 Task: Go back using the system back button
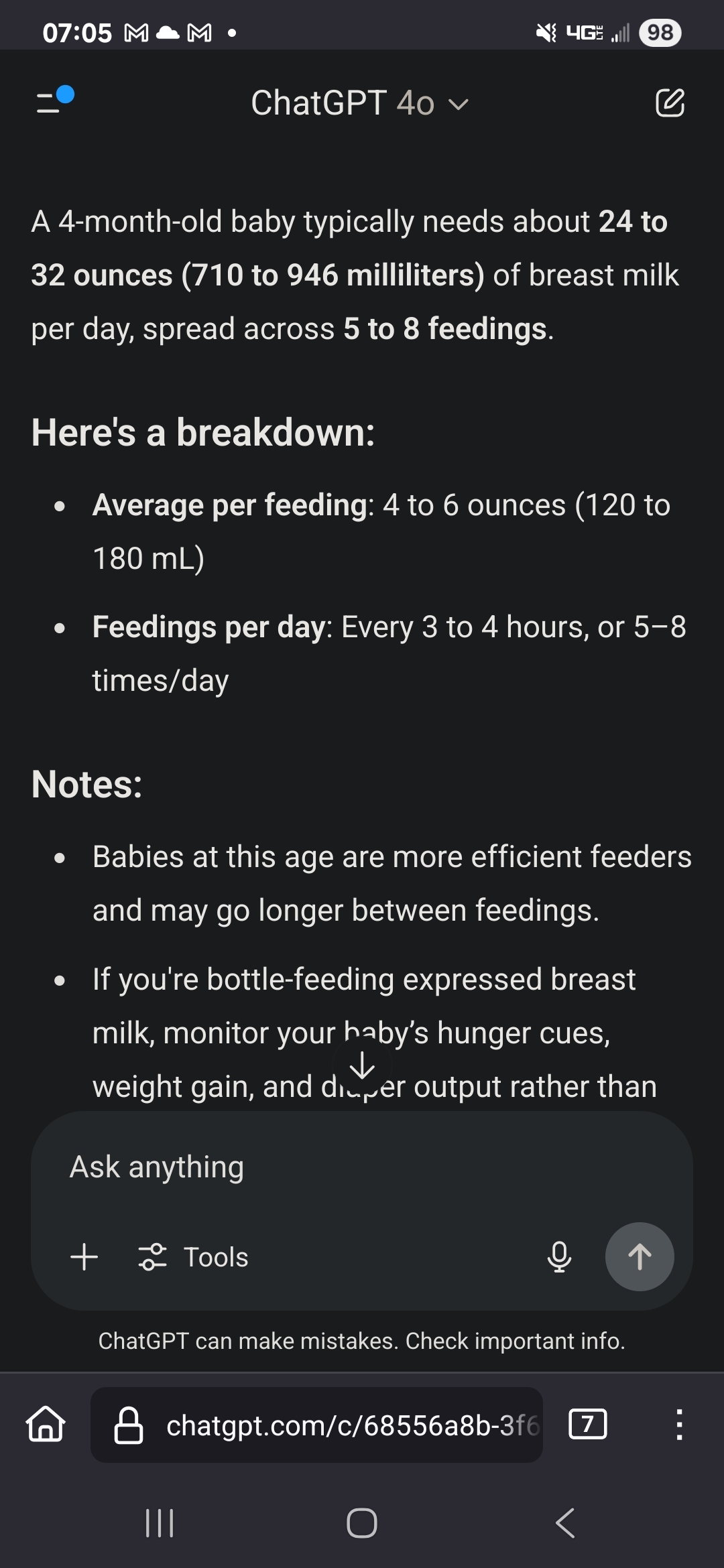[565, 1522]
